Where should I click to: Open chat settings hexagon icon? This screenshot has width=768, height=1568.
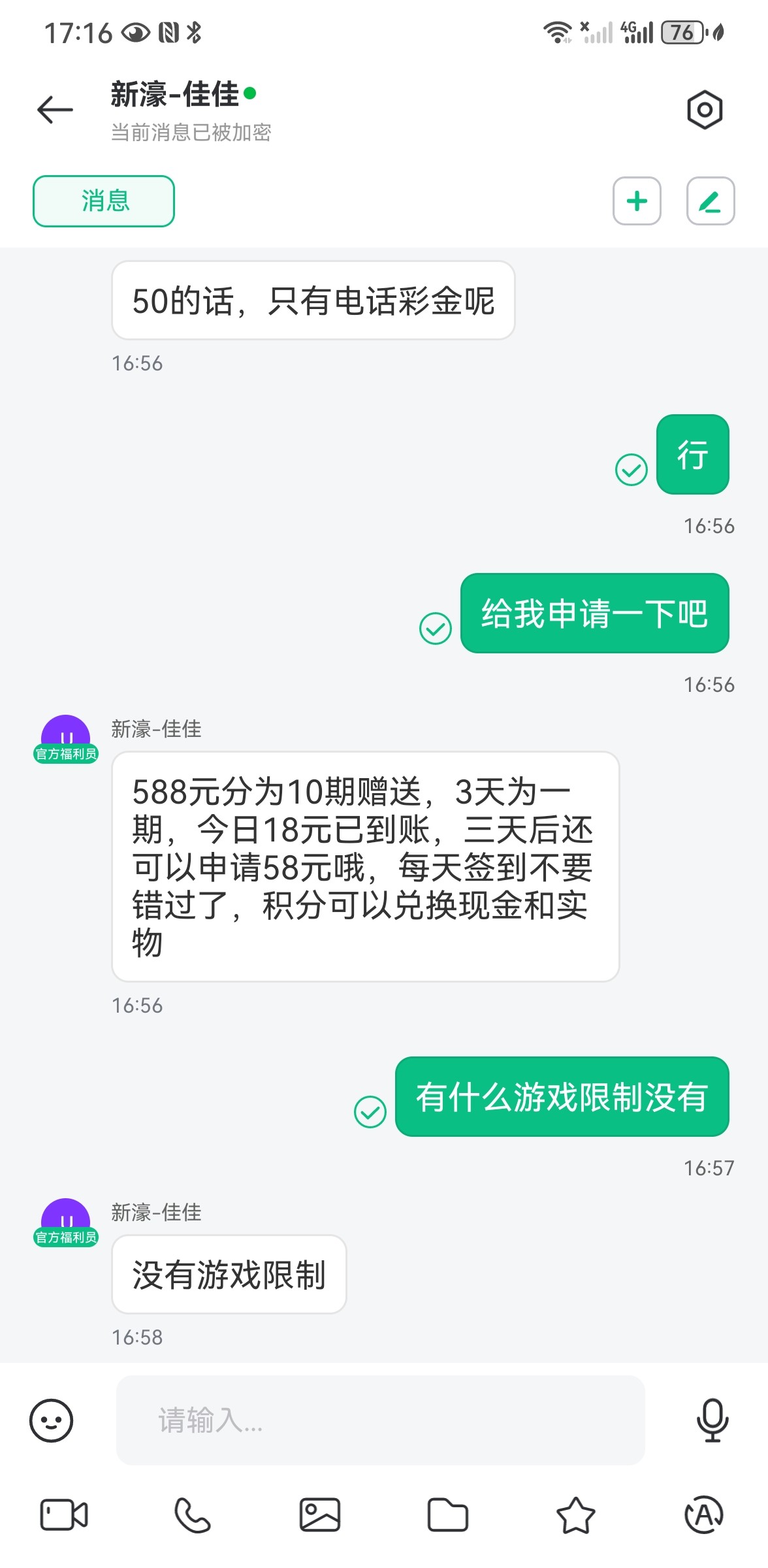[705, 110]
